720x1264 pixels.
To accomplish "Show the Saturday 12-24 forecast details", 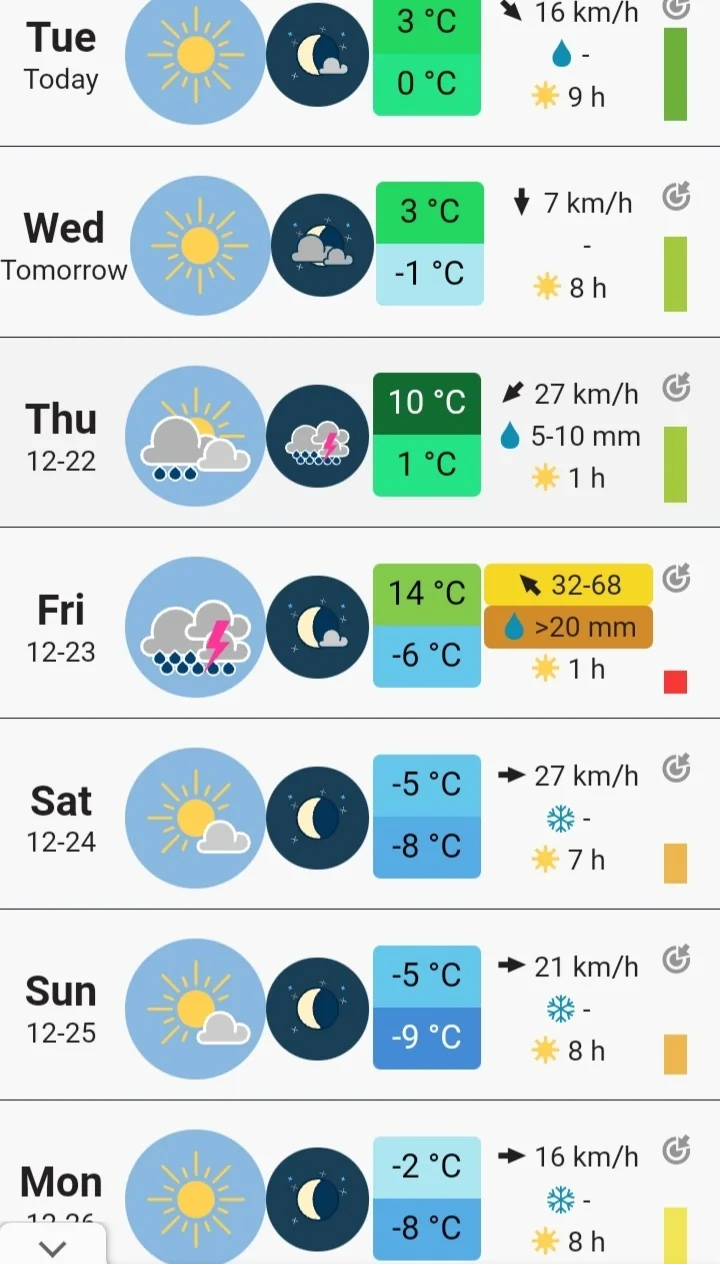I will (x=62, y=816).
